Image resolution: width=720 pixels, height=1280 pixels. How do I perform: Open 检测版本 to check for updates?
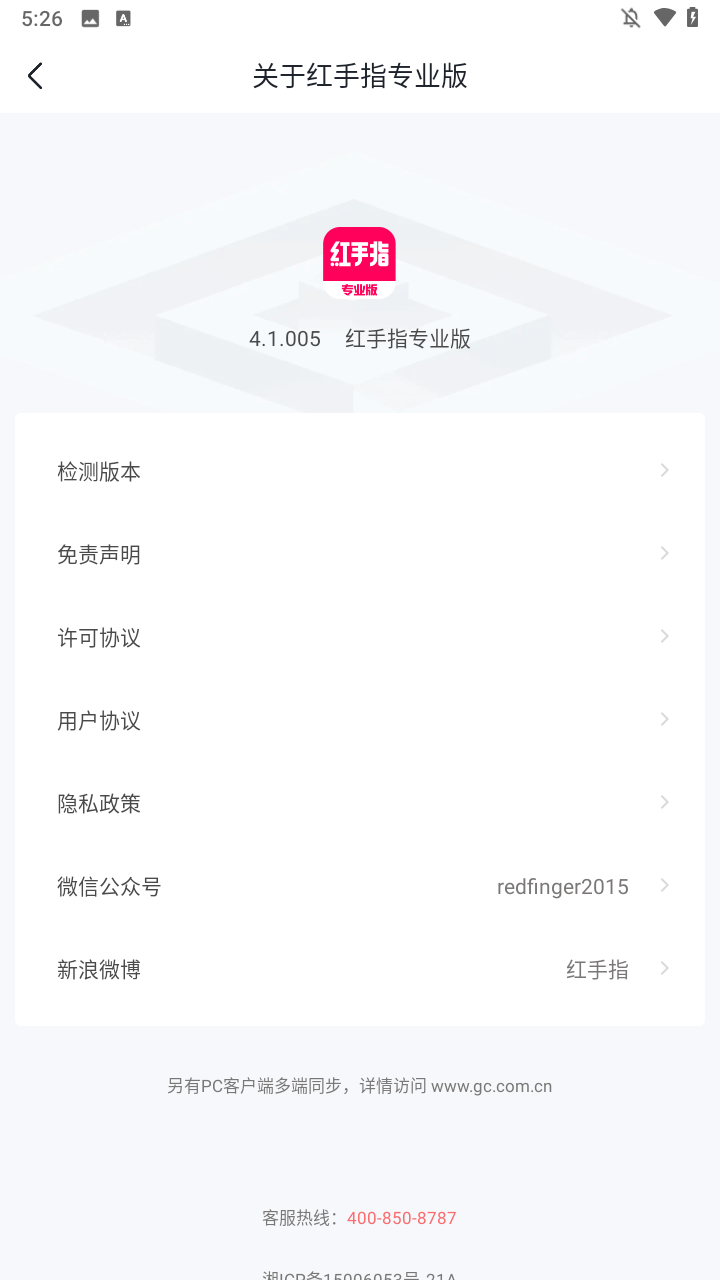pyautogui.click(x=360, y=471)
